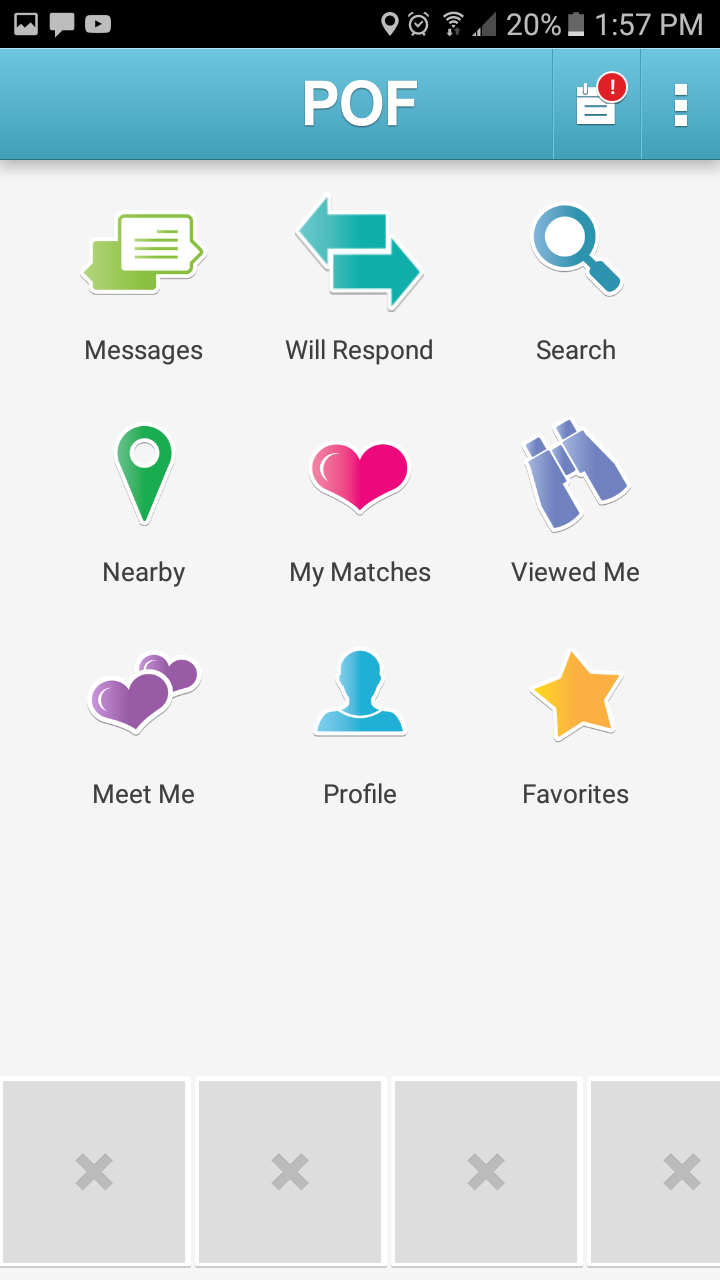Launch the Meet Me game
This screenshot has width=720, height=1280.
pos(144,724)
